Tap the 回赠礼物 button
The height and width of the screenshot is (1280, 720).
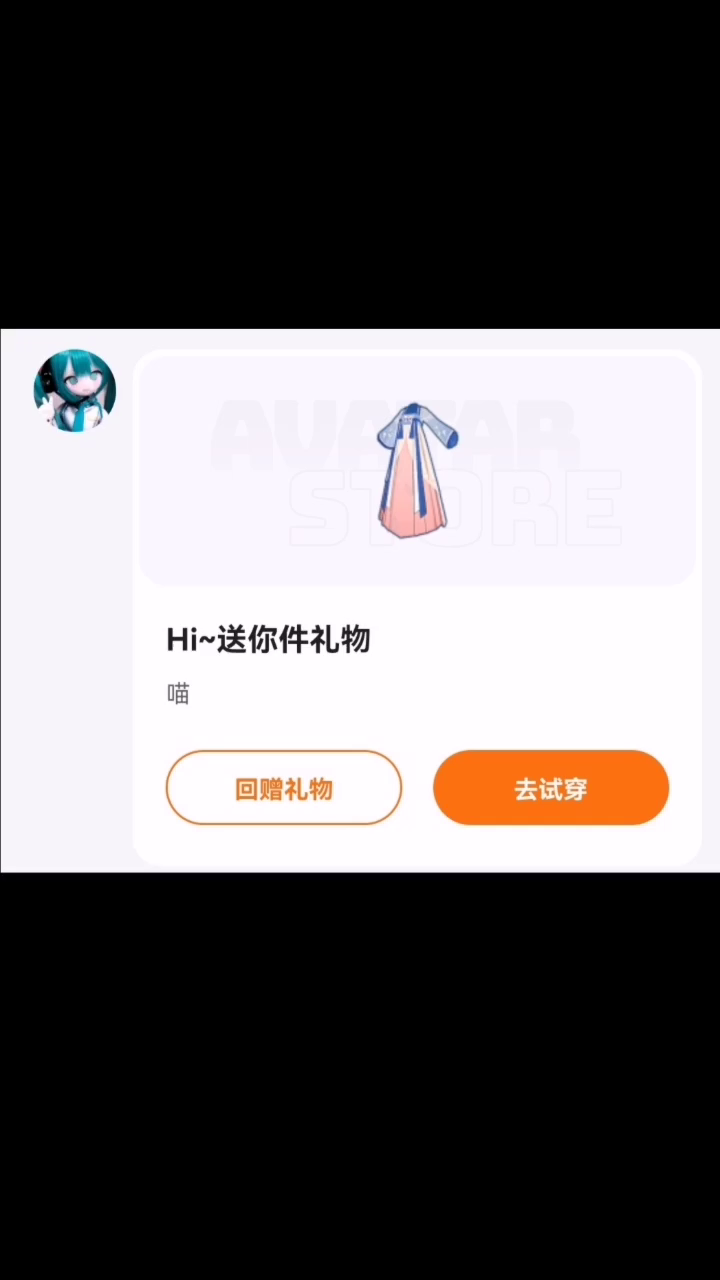pos(284,788)
